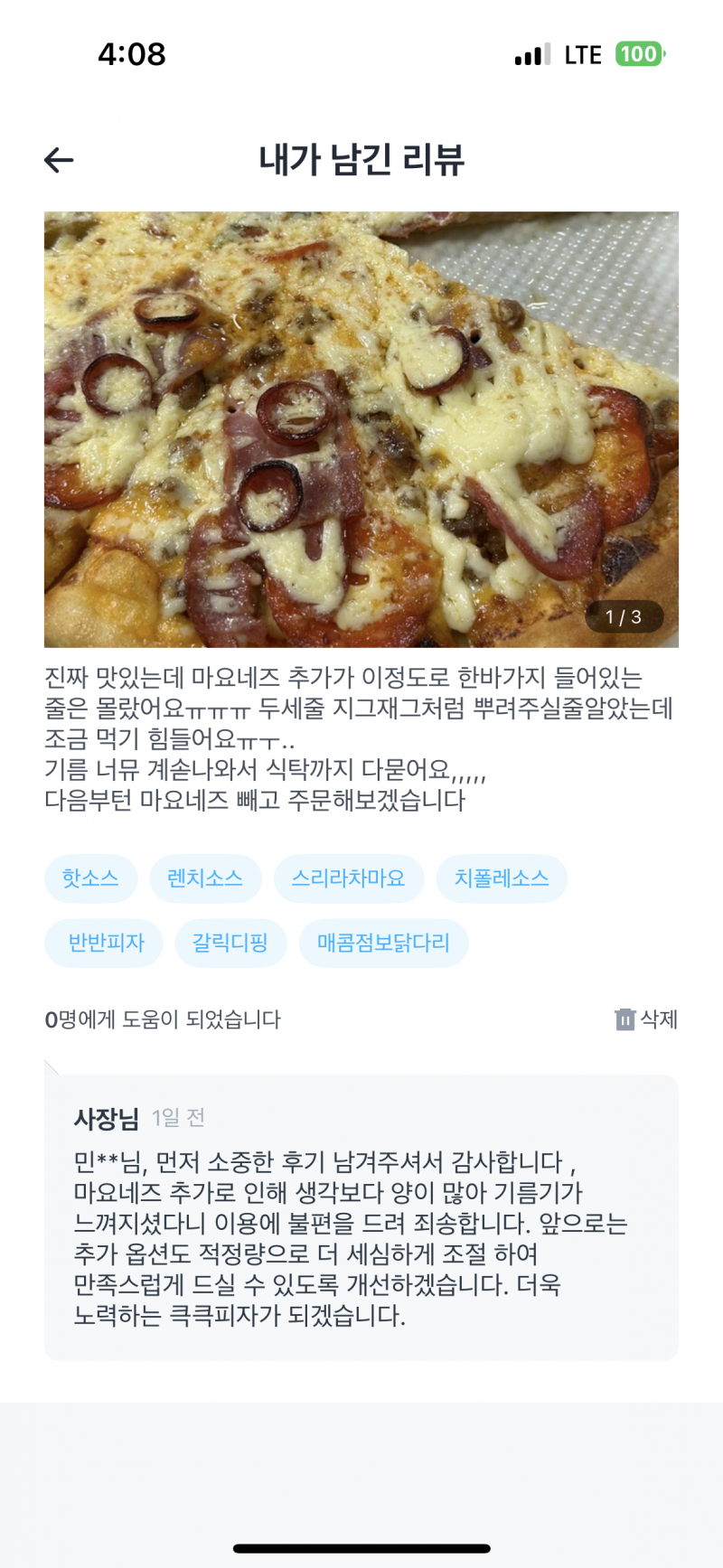Click the trash icon next to 삭제
The width and height of the screenshot is (723, 1568).
pos(624,1019)
